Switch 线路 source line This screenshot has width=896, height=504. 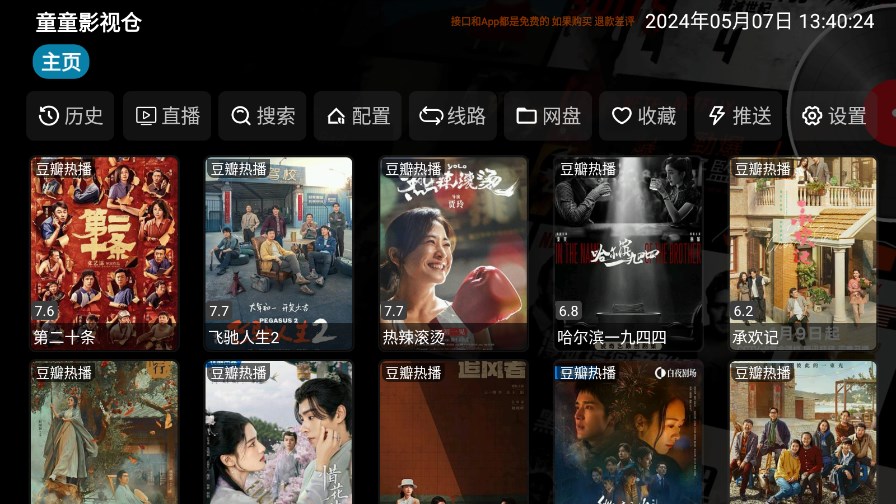[452, 116]
